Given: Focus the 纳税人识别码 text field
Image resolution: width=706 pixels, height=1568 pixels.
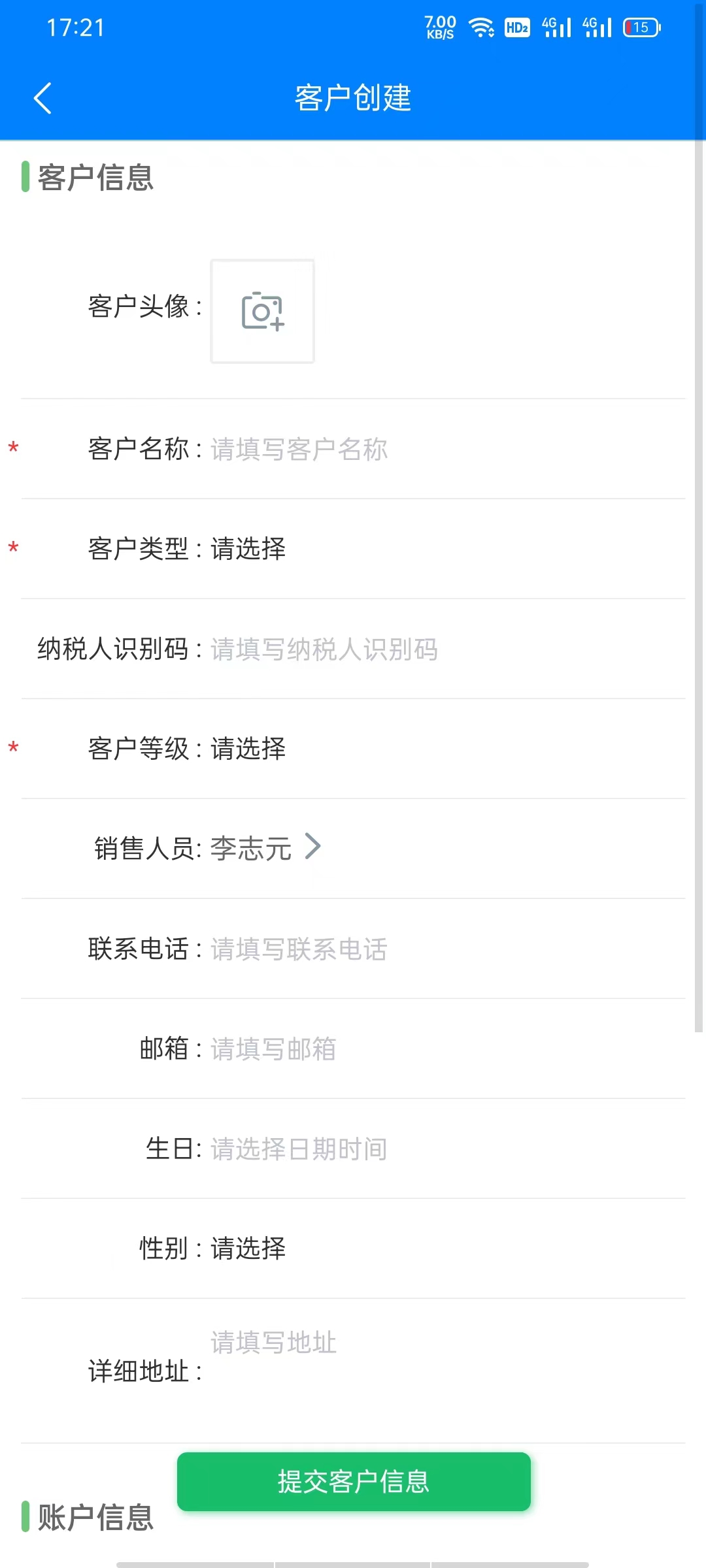Looking at the screenshot, I should tap(392, 649).
